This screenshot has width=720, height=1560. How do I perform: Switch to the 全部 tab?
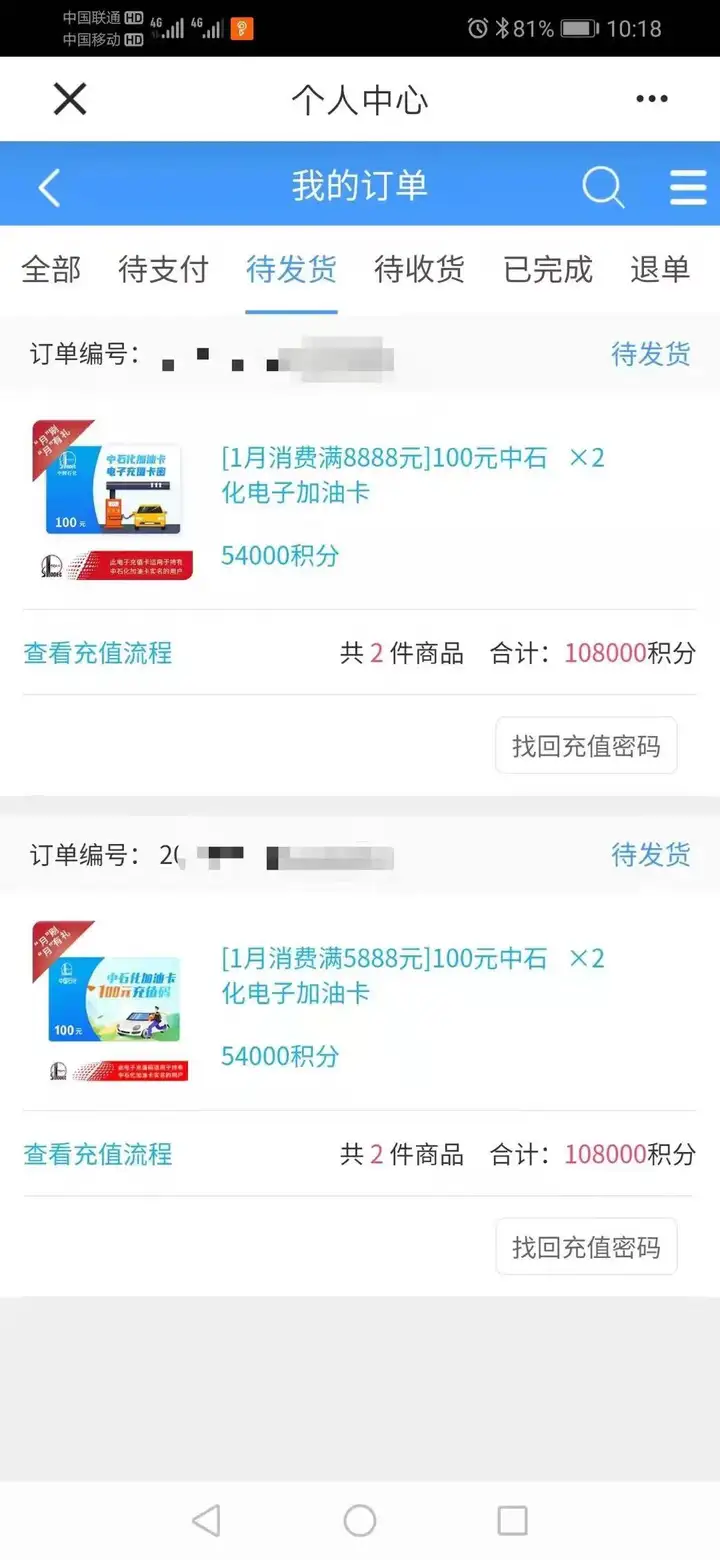[x=51, y=269]
